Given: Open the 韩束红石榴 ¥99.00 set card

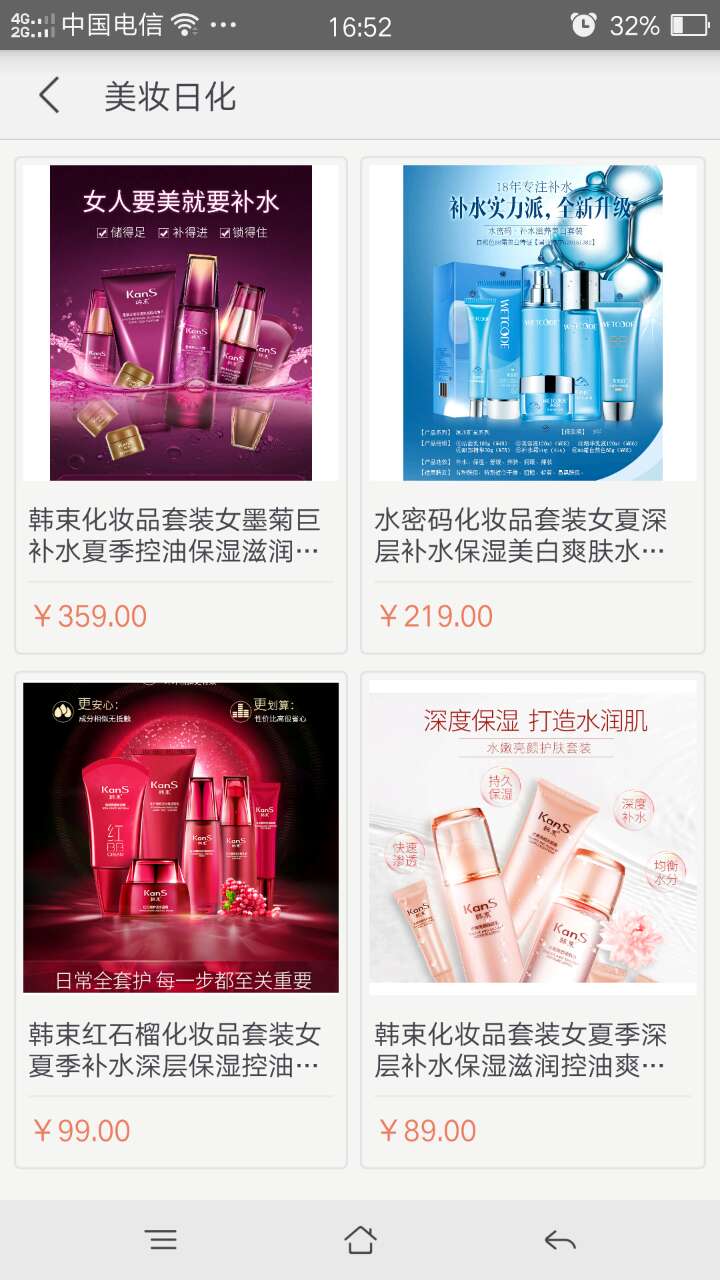Looking at the screenshot, I should click(181, 918).
